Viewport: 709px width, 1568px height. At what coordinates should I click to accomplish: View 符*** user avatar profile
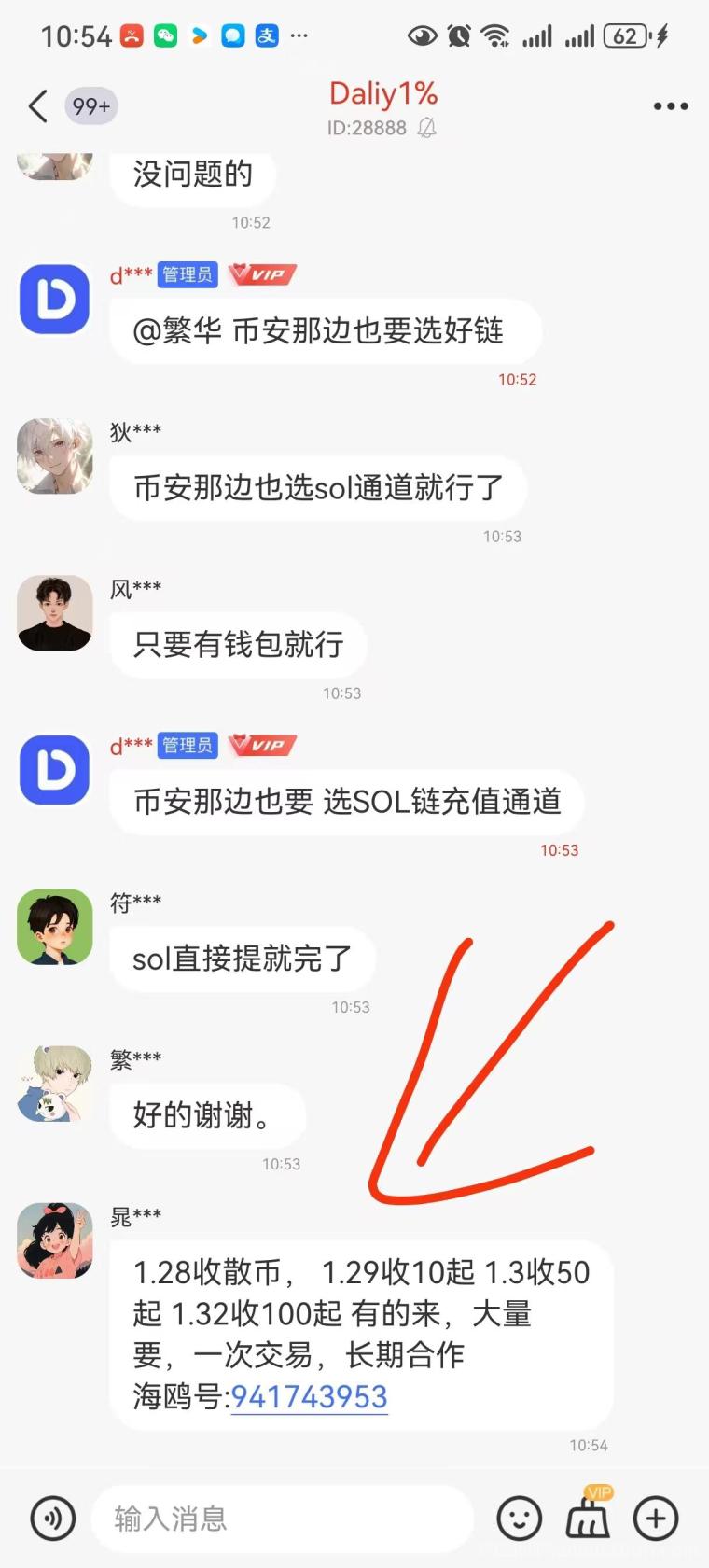point(55,927)
